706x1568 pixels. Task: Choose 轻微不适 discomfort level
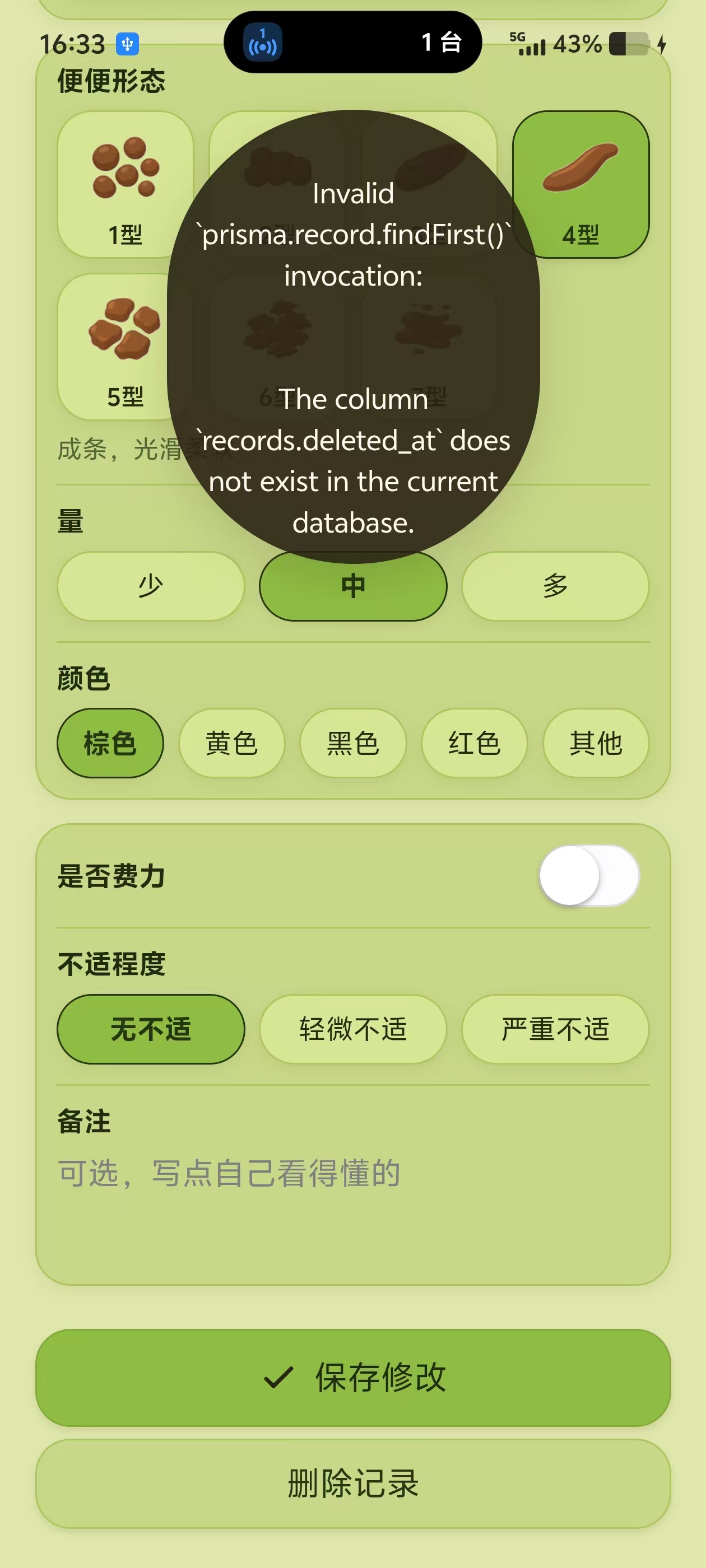[x=354, y=1029]
